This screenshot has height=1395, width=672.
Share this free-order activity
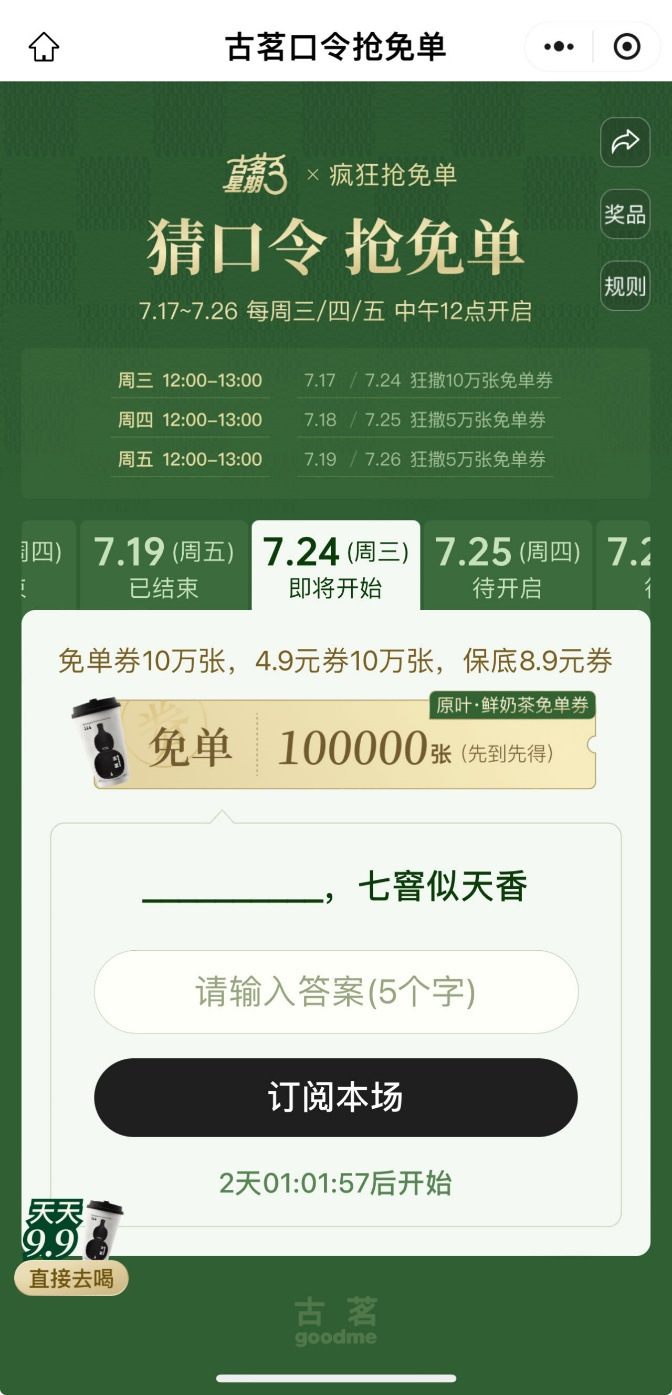click(x=625, y=142)
